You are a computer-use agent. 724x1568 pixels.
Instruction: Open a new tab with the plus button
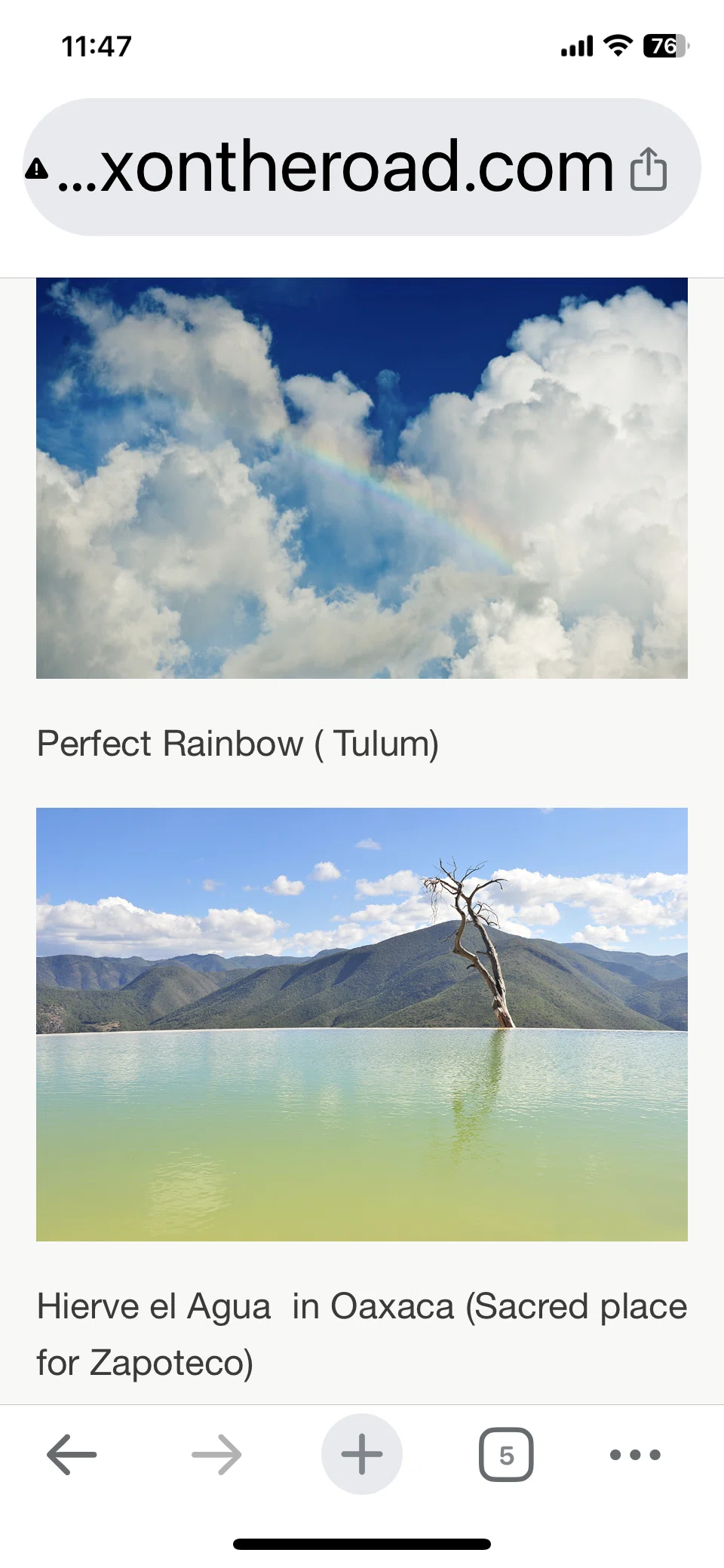click(x=362, y=1454)
